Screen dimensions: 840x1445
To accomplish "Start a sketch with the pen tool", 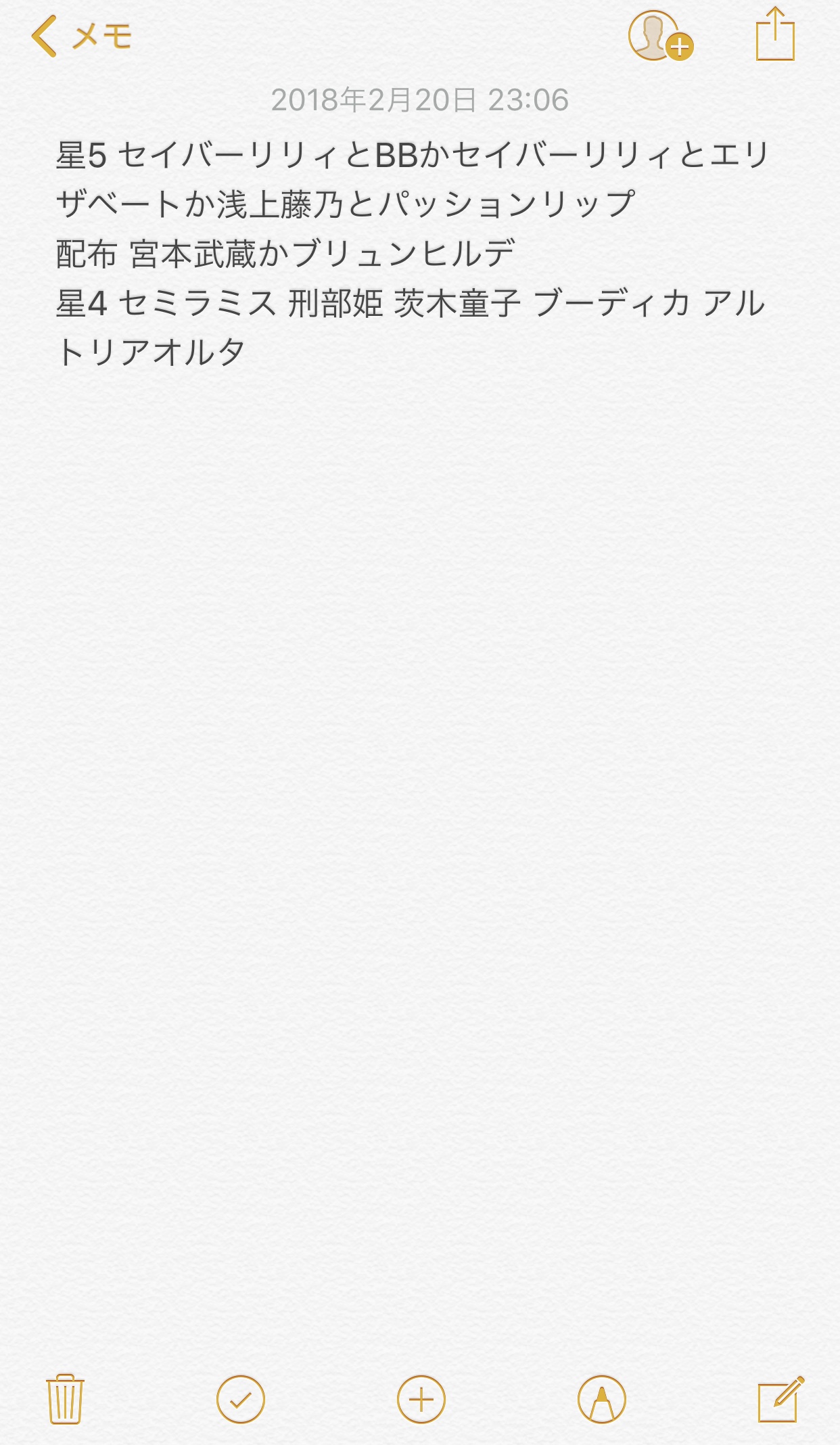I will pos(601,1399).
